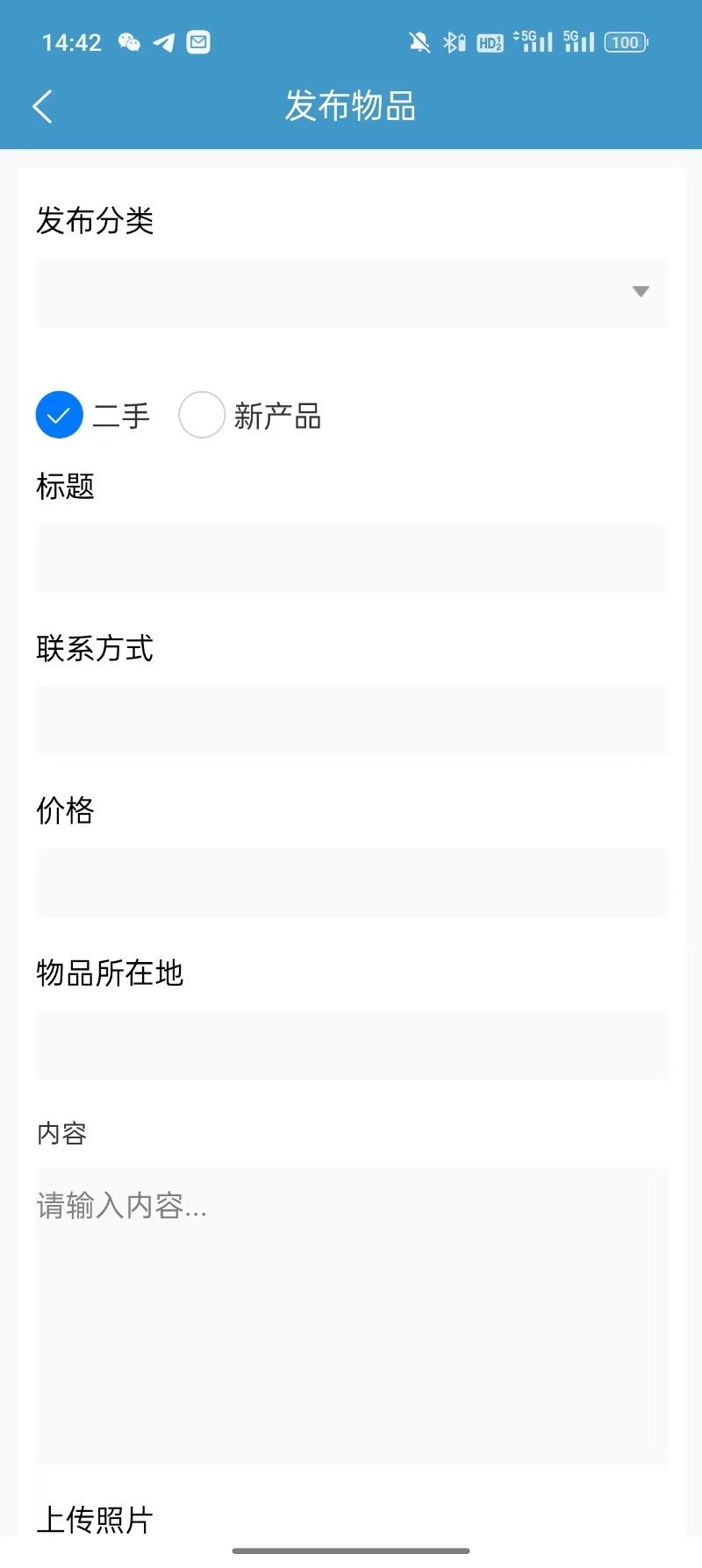Click the back arrow in the header
Image resolution: width=702 pixels, height=1568 pixels.
click(42, 105)
